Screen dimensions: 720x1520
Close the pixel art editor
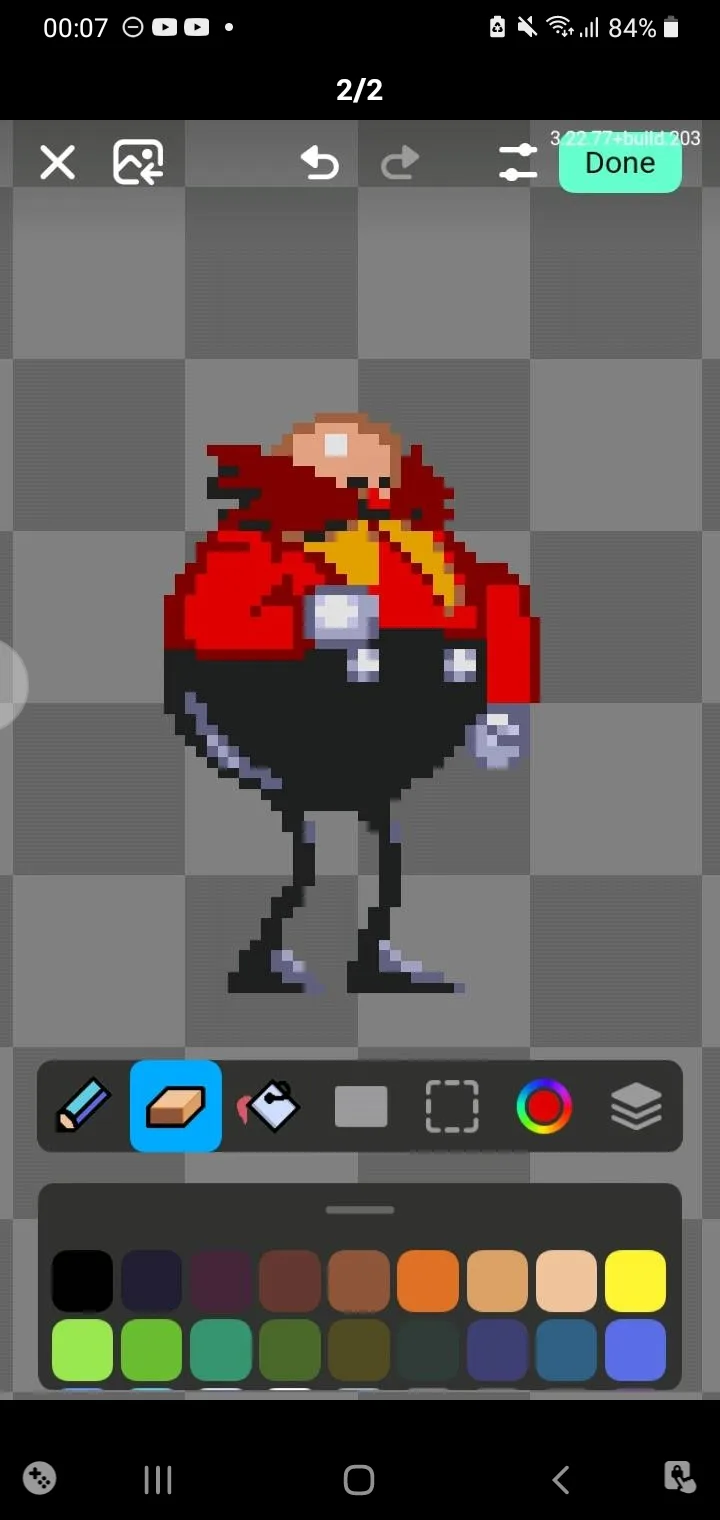57,162
